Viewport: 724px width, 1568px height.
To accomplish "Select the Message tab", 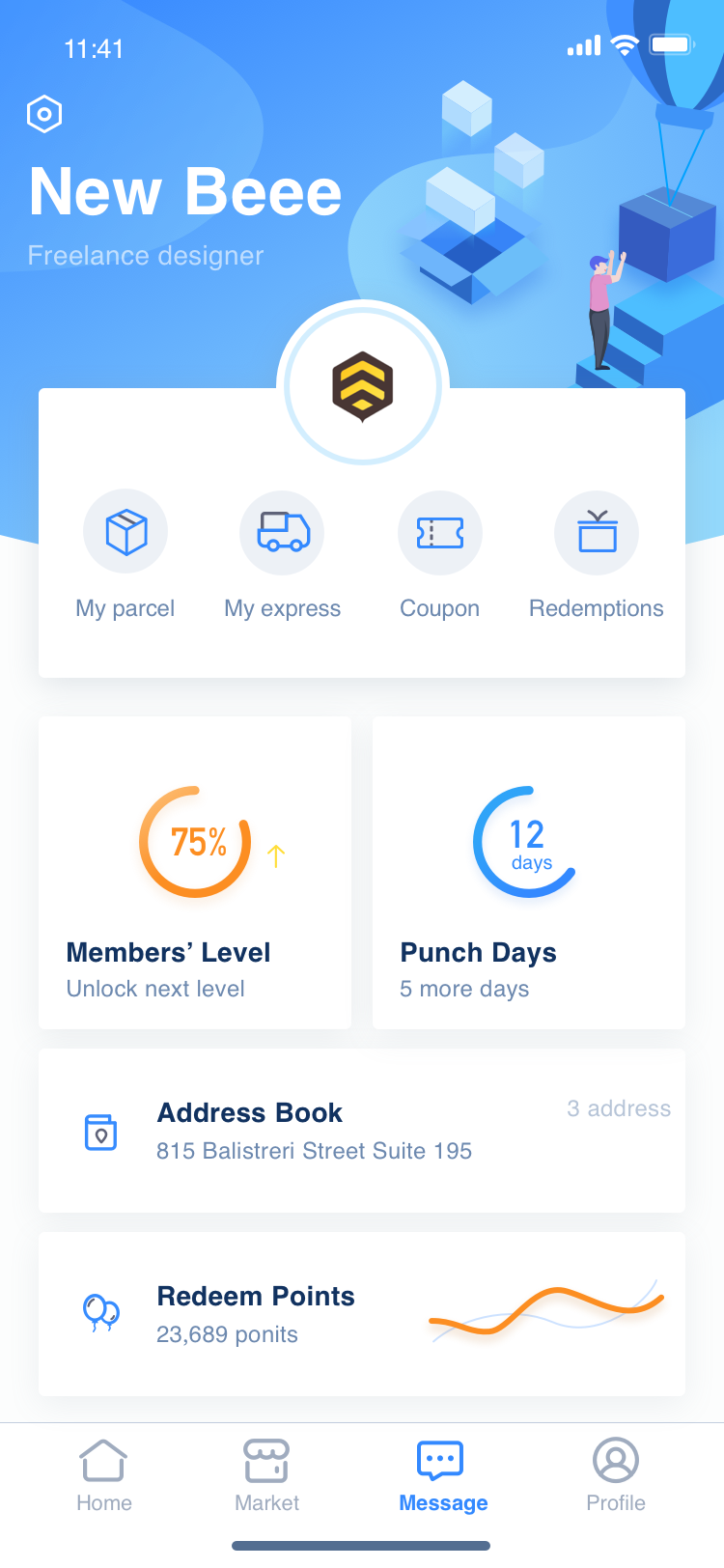I will pos(443,1475).
